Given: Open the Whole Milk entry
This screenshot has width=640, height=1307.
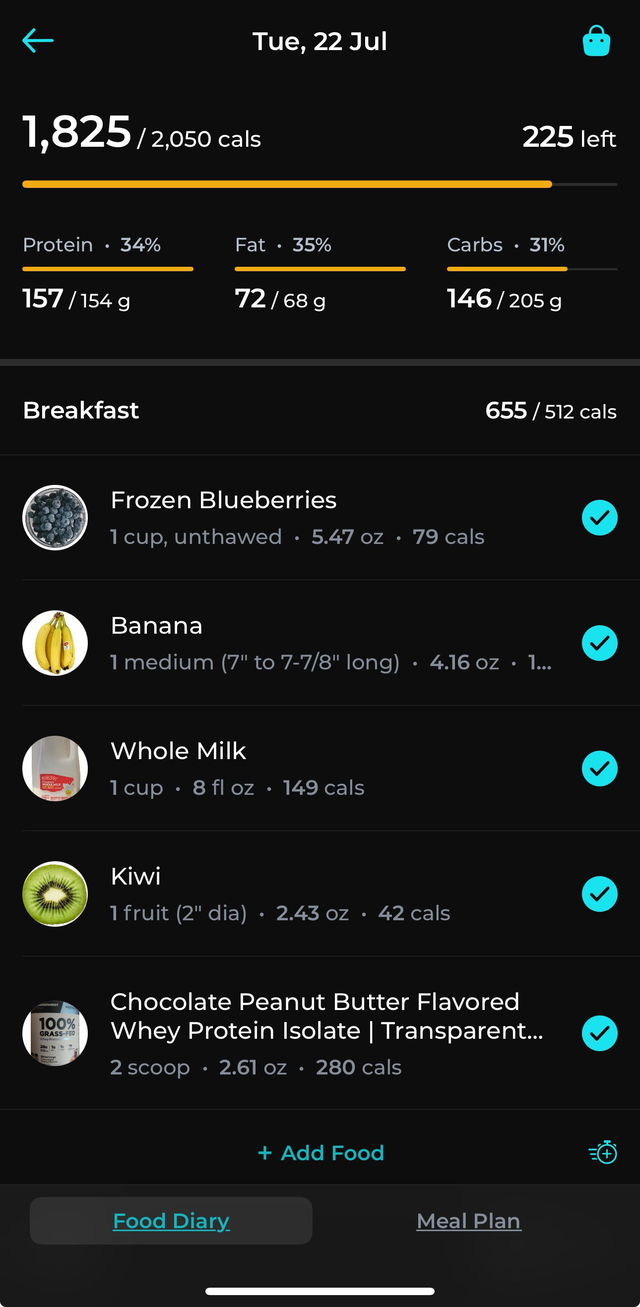Looking at the screenshot, I should [320, 768].
